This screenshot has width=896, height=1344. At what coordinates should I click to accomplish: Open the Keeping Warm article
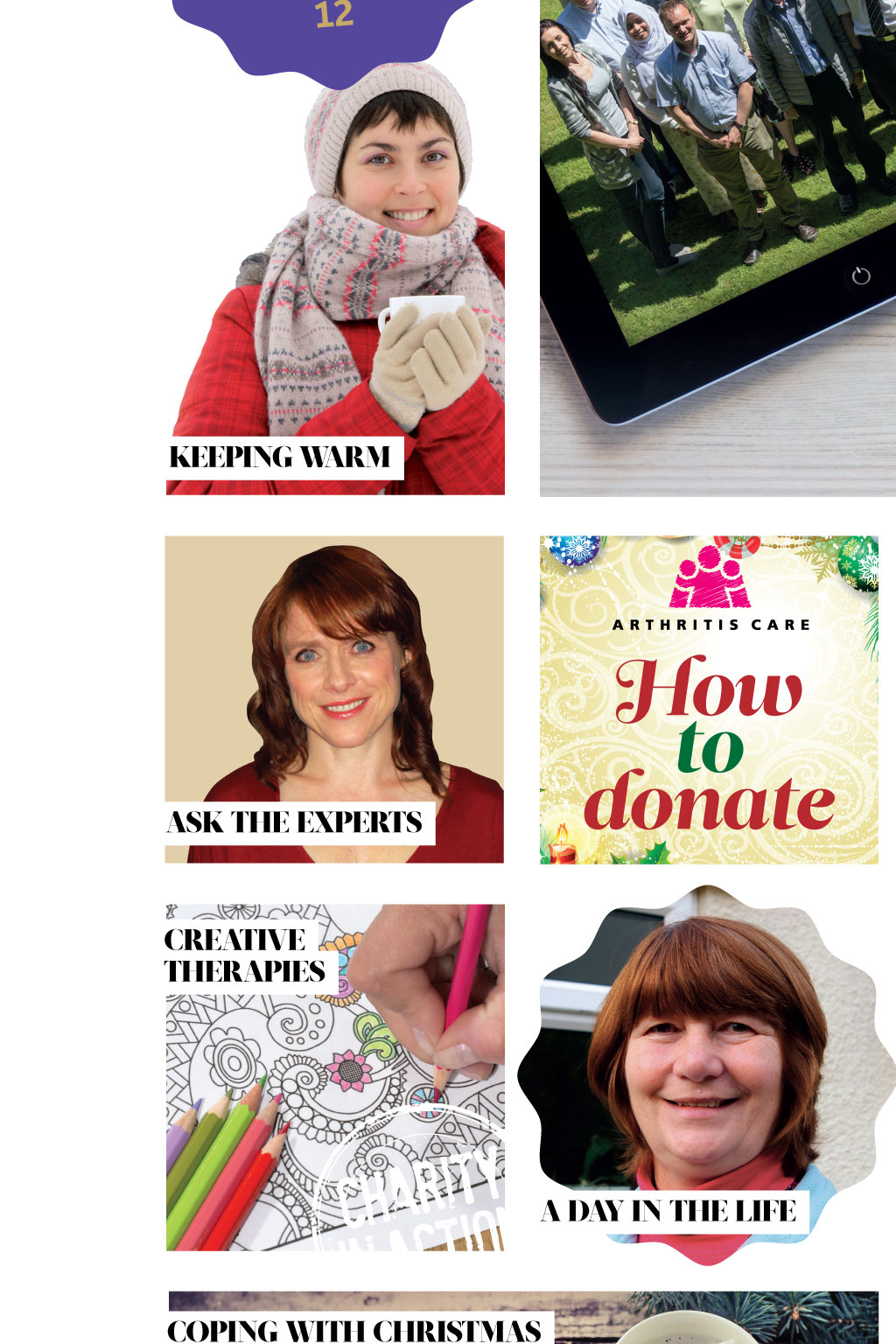[x=335, y=289]
